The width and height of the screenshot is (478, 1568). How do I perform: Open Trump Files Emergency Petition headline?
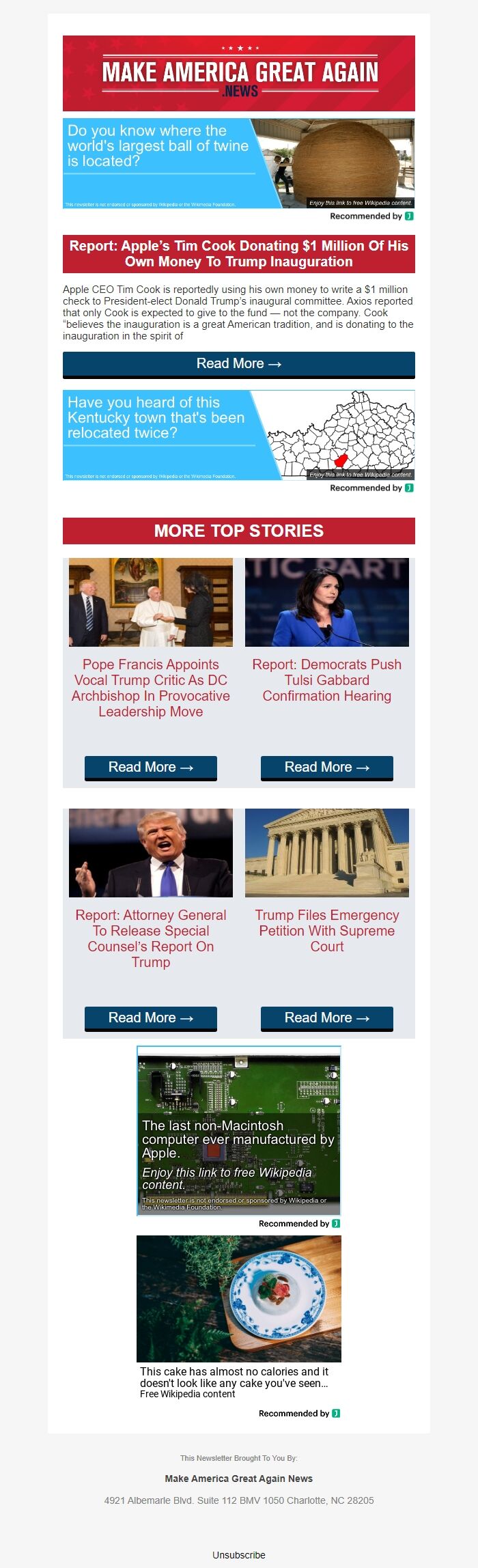tap(326, 930)
